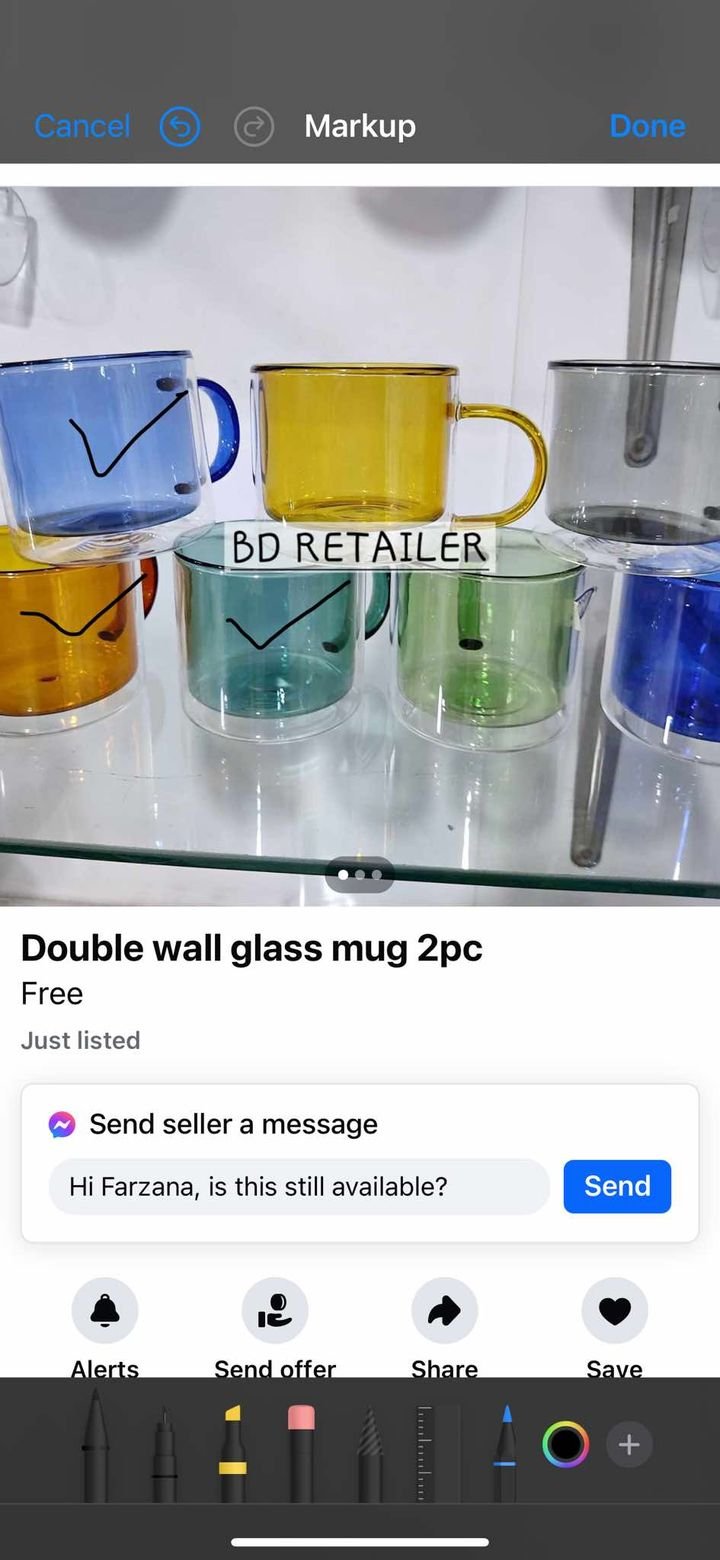
Task: Select the ruler tool
Action: pos(438,1450)
